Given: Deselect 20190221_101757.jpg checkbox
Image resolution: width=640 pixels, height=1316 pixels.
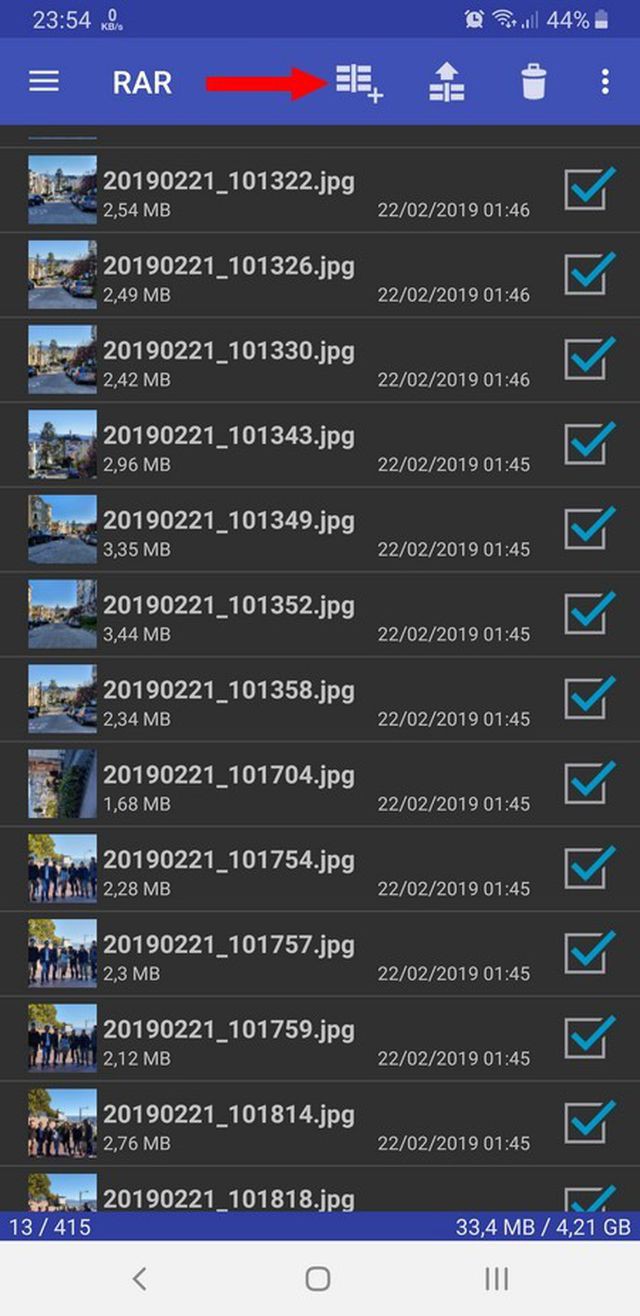Looking at the screenshot, I should click(x=589, y=953).
